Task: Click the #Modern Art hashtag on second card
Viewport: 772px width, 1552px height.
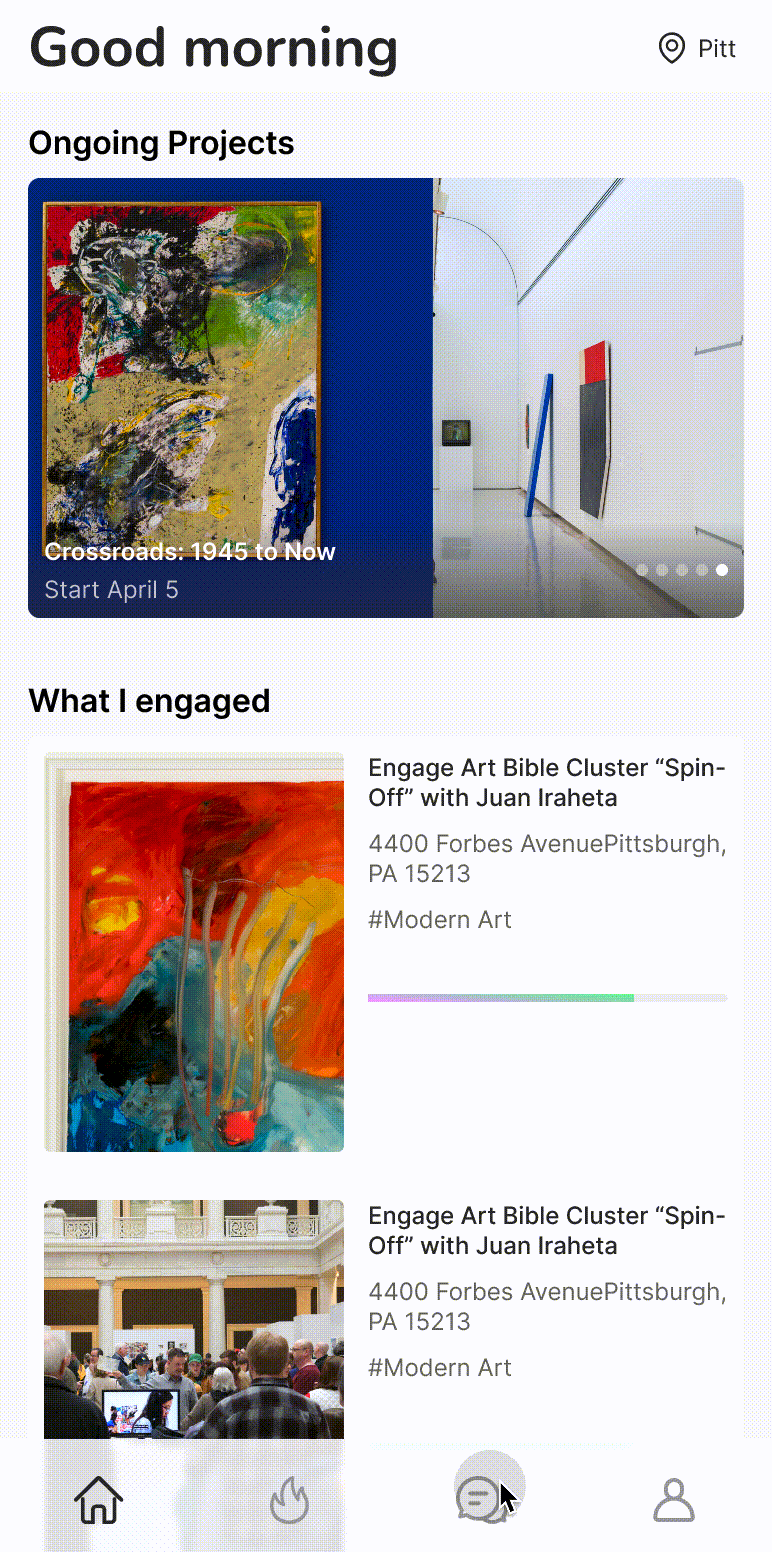Action: point(439,1367)
